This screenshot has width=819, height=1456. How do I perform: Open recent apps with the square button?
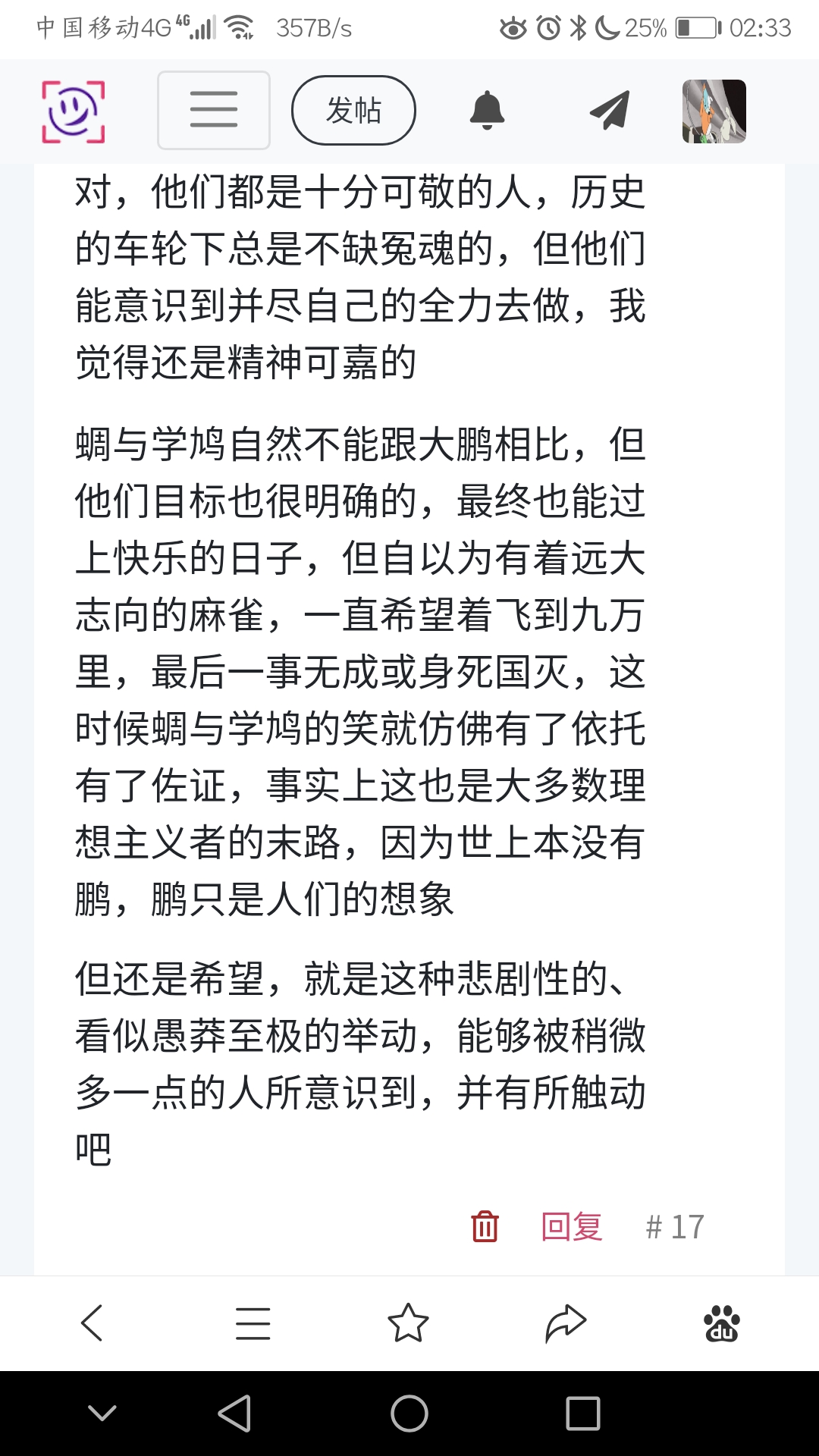(x=582, y=1414)
